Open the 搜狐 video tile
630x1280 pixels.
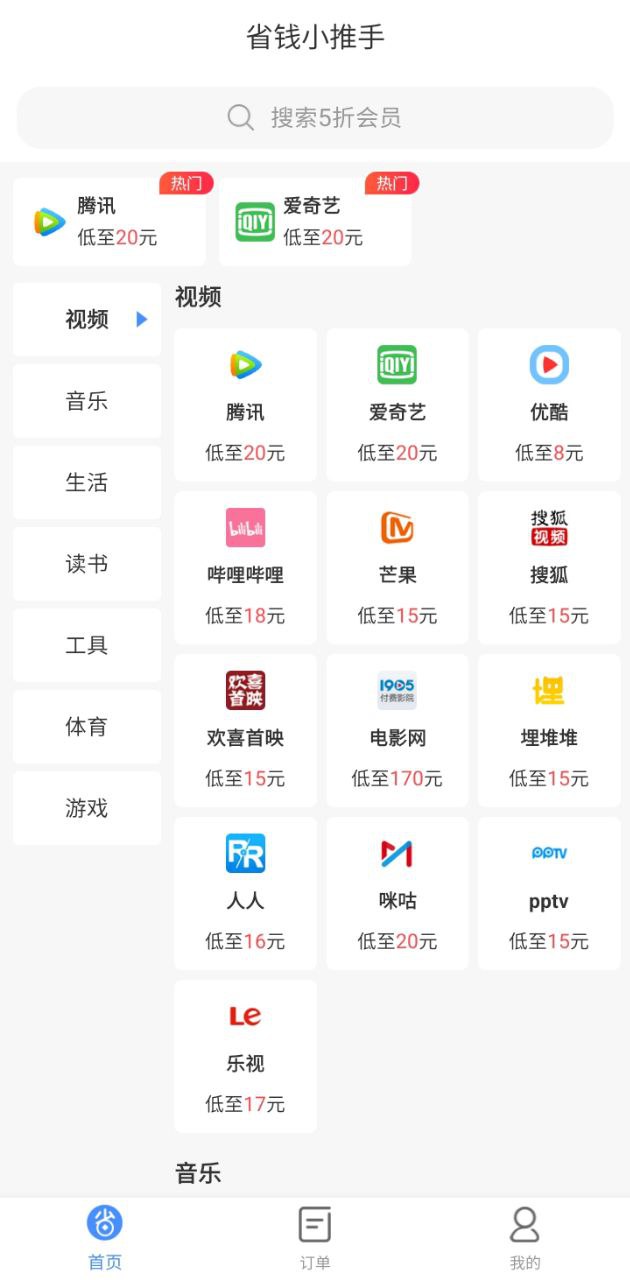549,567
